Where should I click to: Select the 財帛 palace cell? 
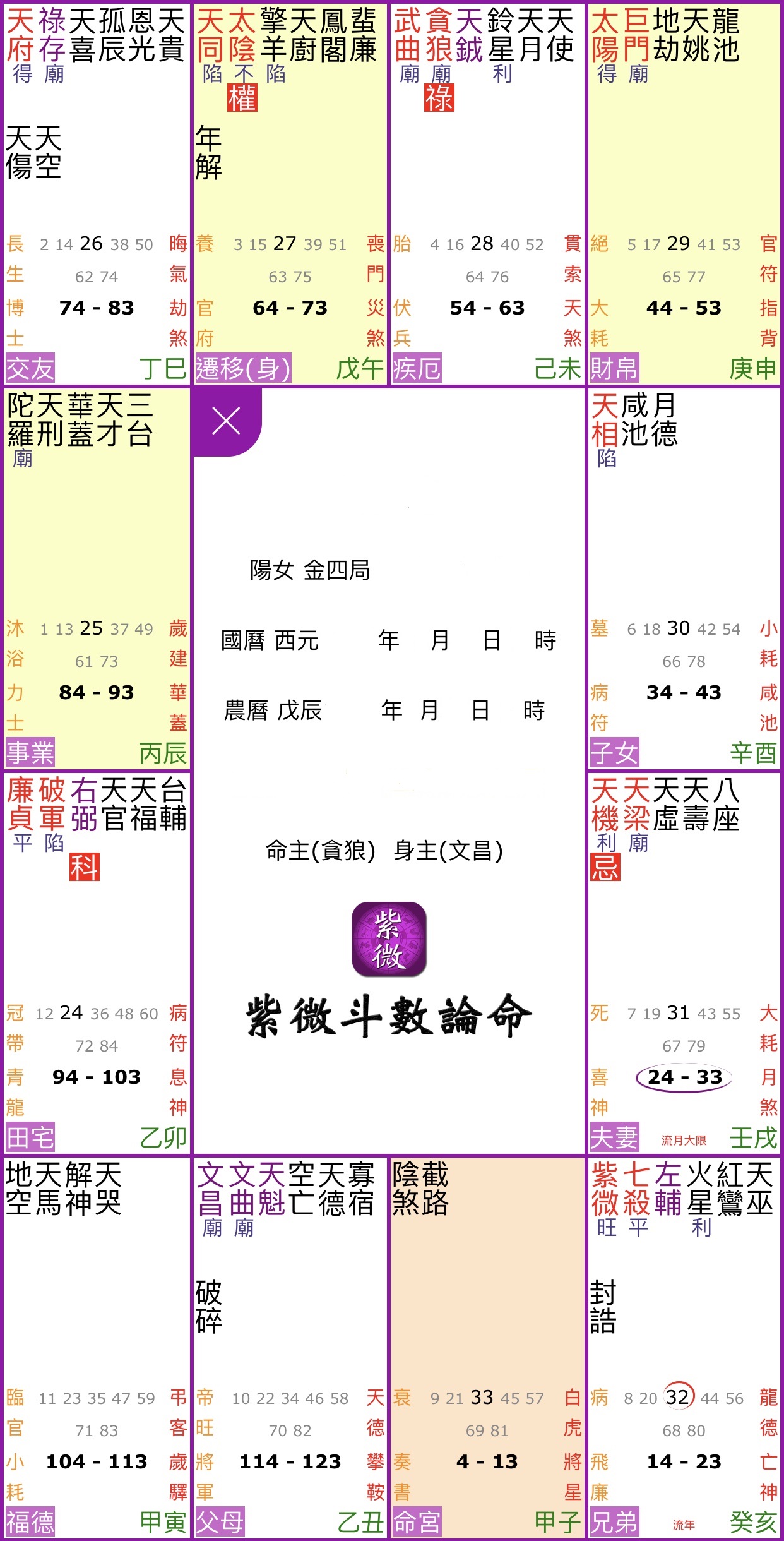pos(684,193)
